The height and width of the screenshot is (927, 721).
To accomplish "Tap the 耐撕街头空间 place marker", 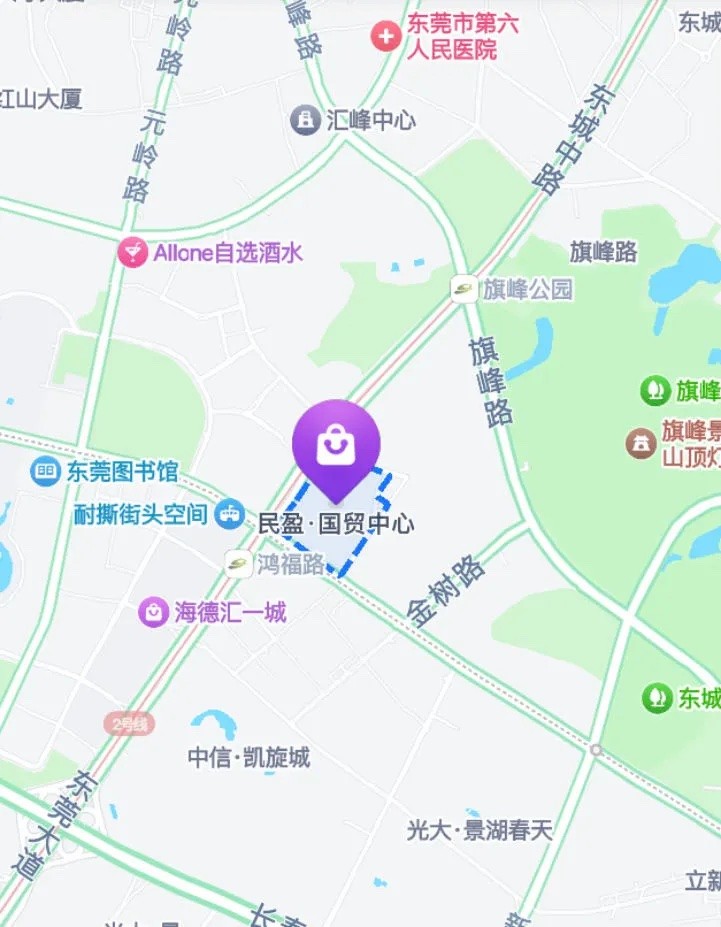I will (231, 514).
